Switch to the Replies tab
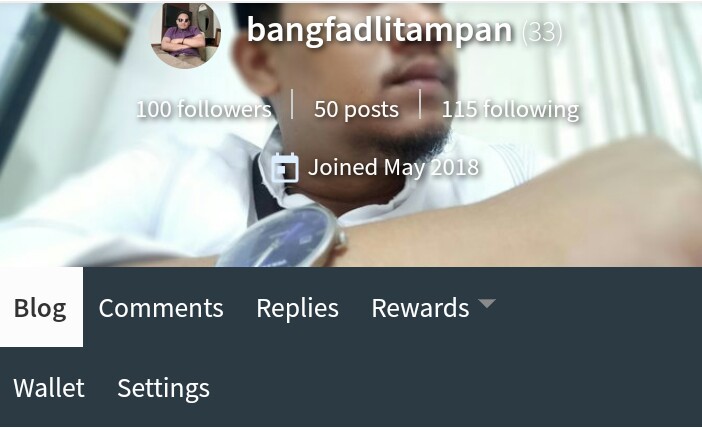Viewport: 702px width, 428px height. (x=297, y=308)
